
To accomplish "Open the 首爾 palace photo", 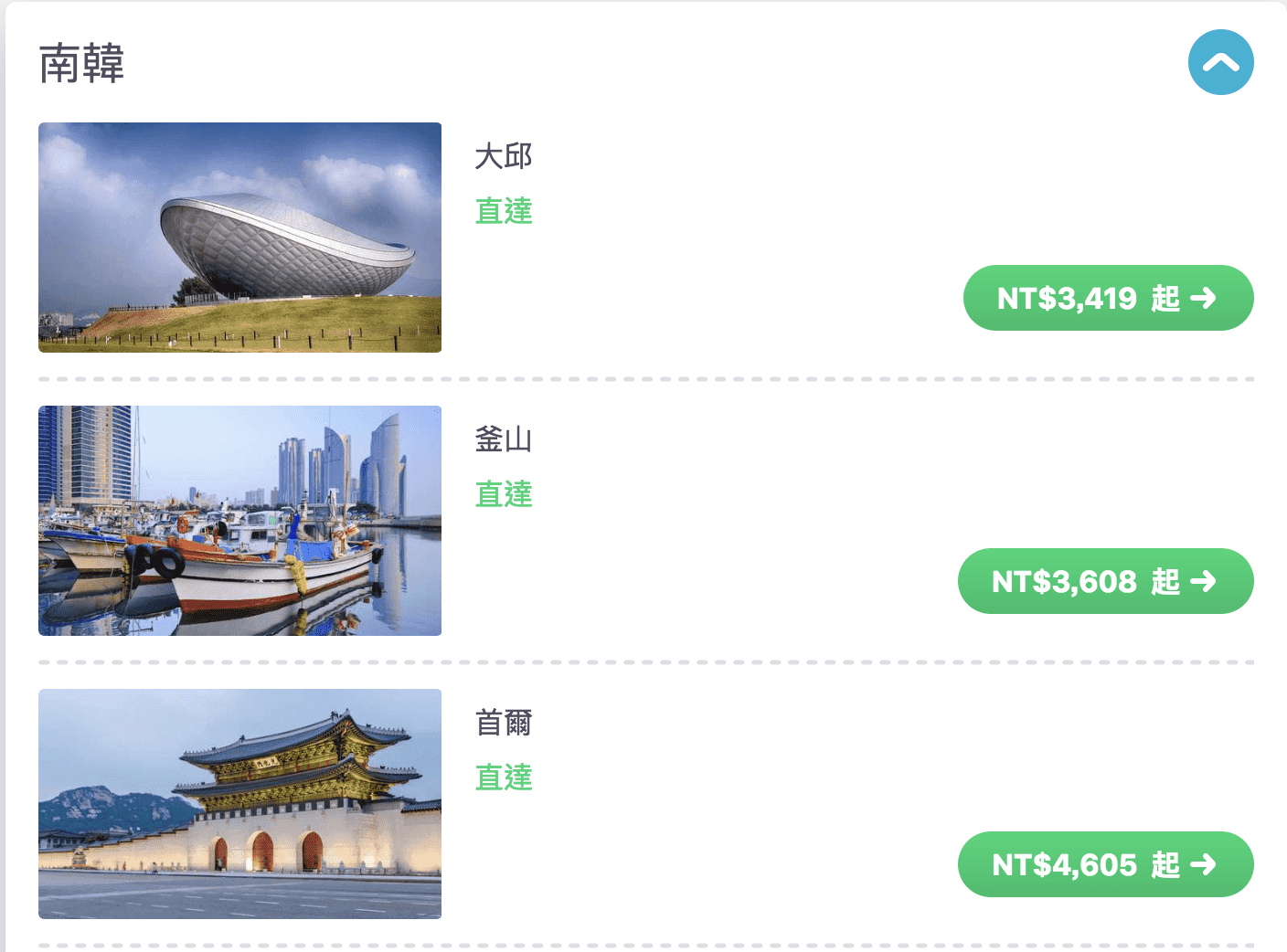I will (239, 804).
